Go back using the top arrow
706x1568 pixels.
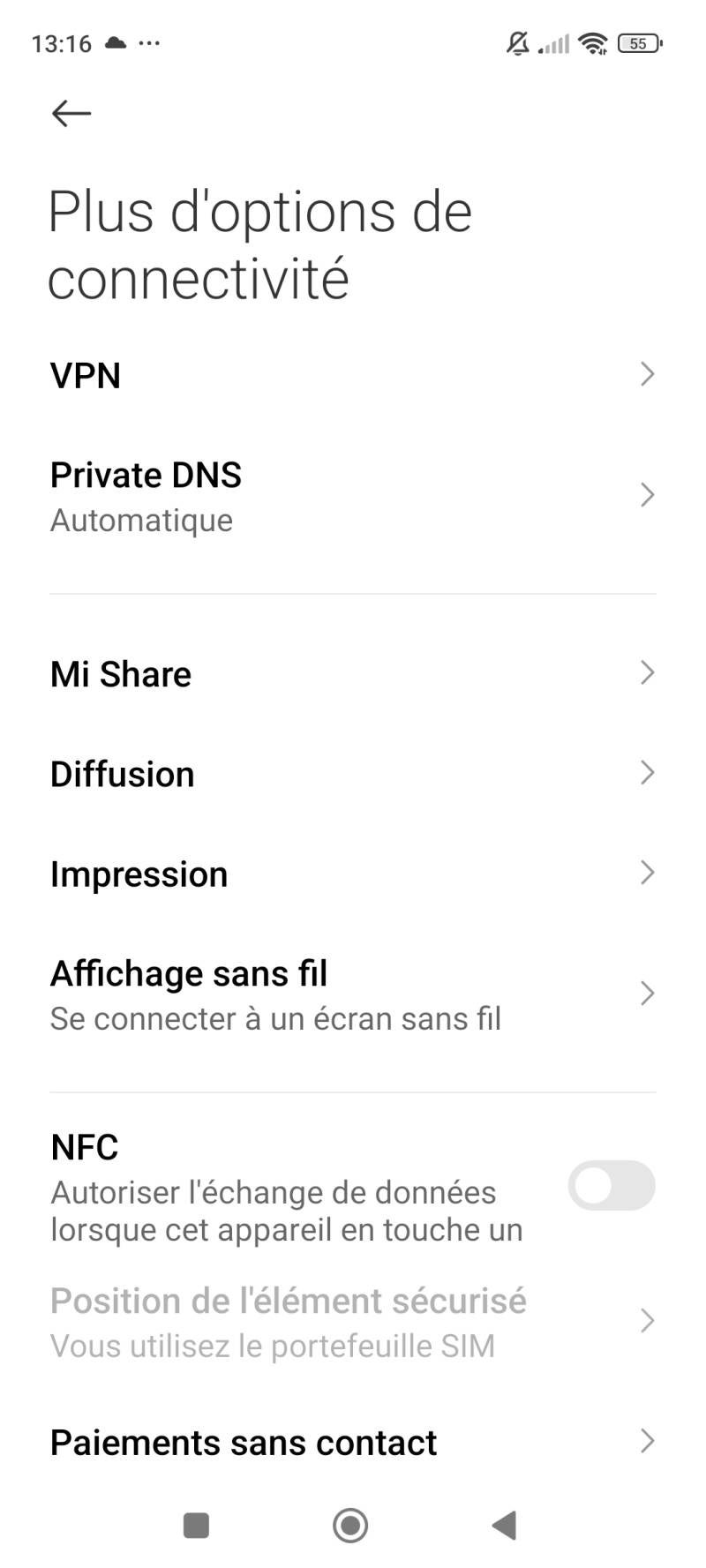pos(71,113)
